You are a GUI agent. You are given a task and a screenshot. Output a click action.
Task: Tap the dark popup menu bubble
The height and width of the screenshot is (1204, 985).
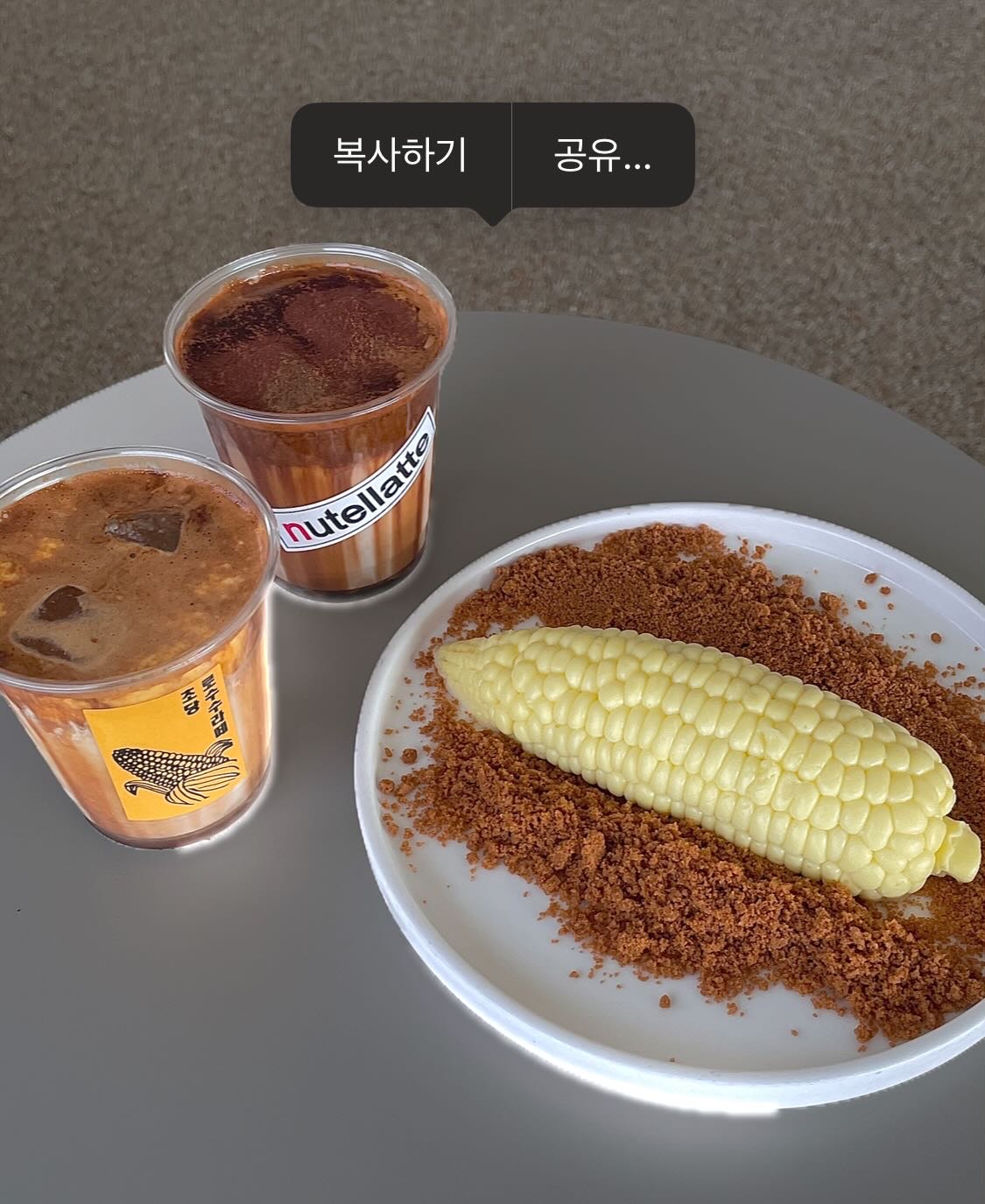coord(490,153)
